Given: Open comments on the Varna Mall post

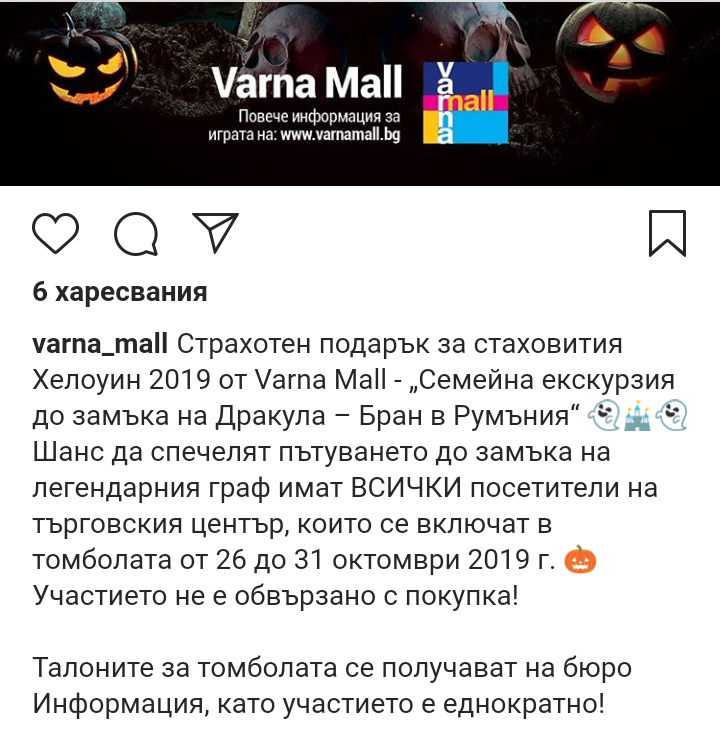Looking at the screenshot, I should click(136, 235).
